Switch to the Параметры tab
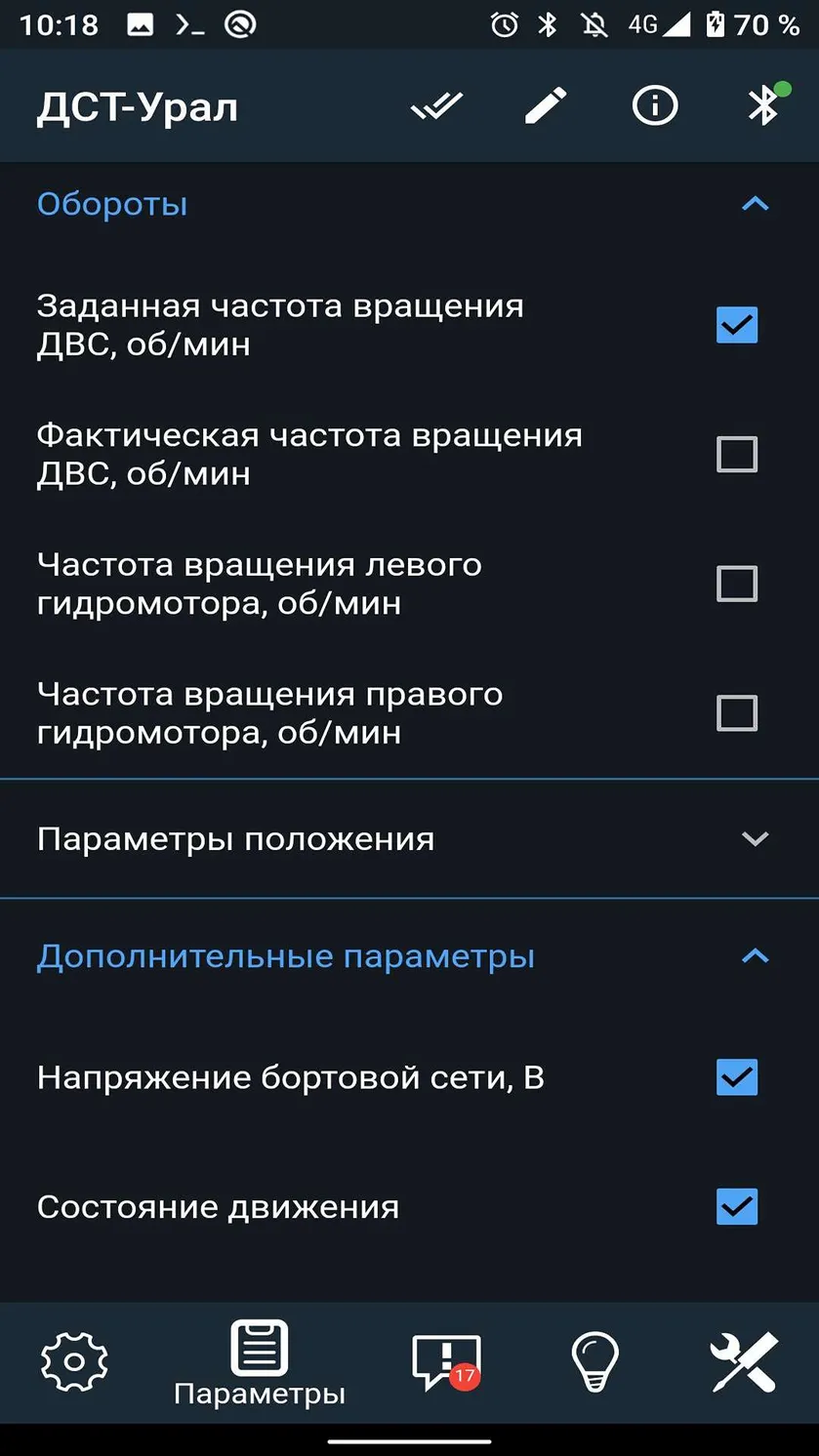 (x=260, y=1362)
